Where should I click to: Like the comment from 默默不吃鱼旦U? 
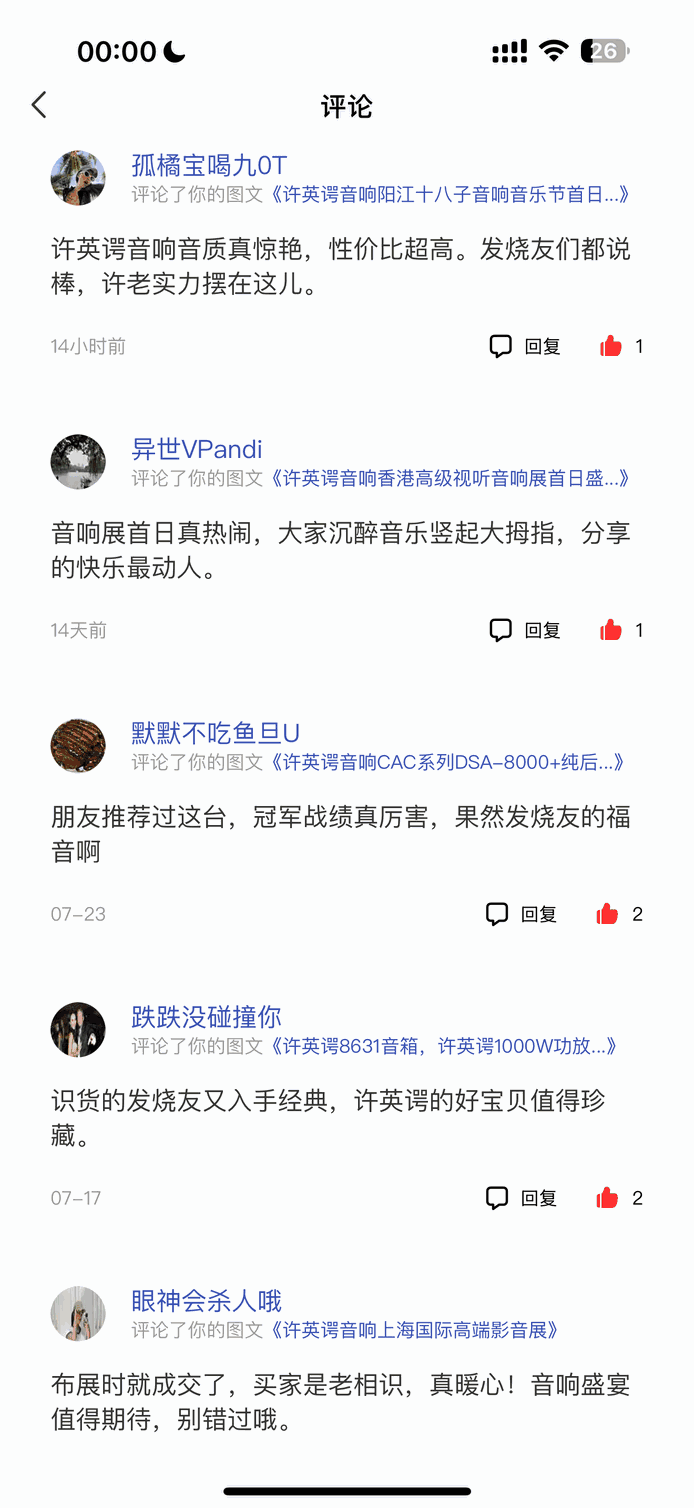tap(607, 915)
